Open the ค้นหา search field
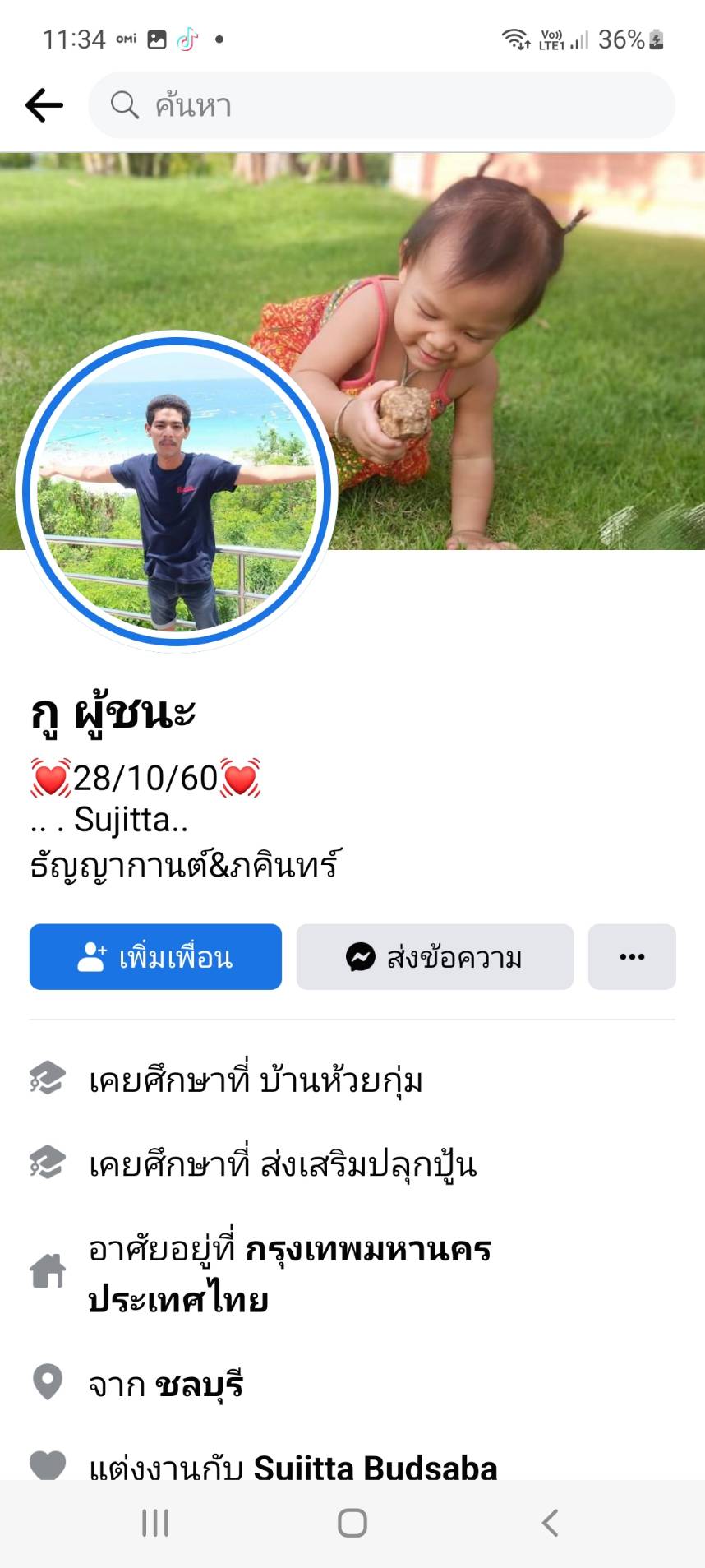Screen dimensions: 705x1568 [381, 105]
